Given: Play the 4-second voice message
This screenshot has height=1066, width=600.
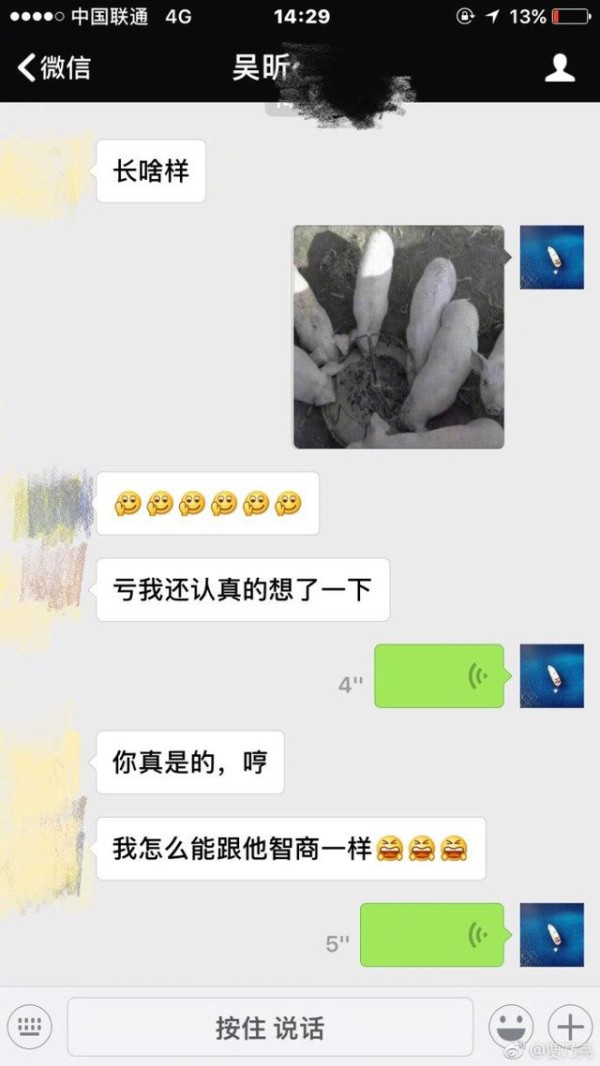Looking at the screenshot, I should (440, 676).
